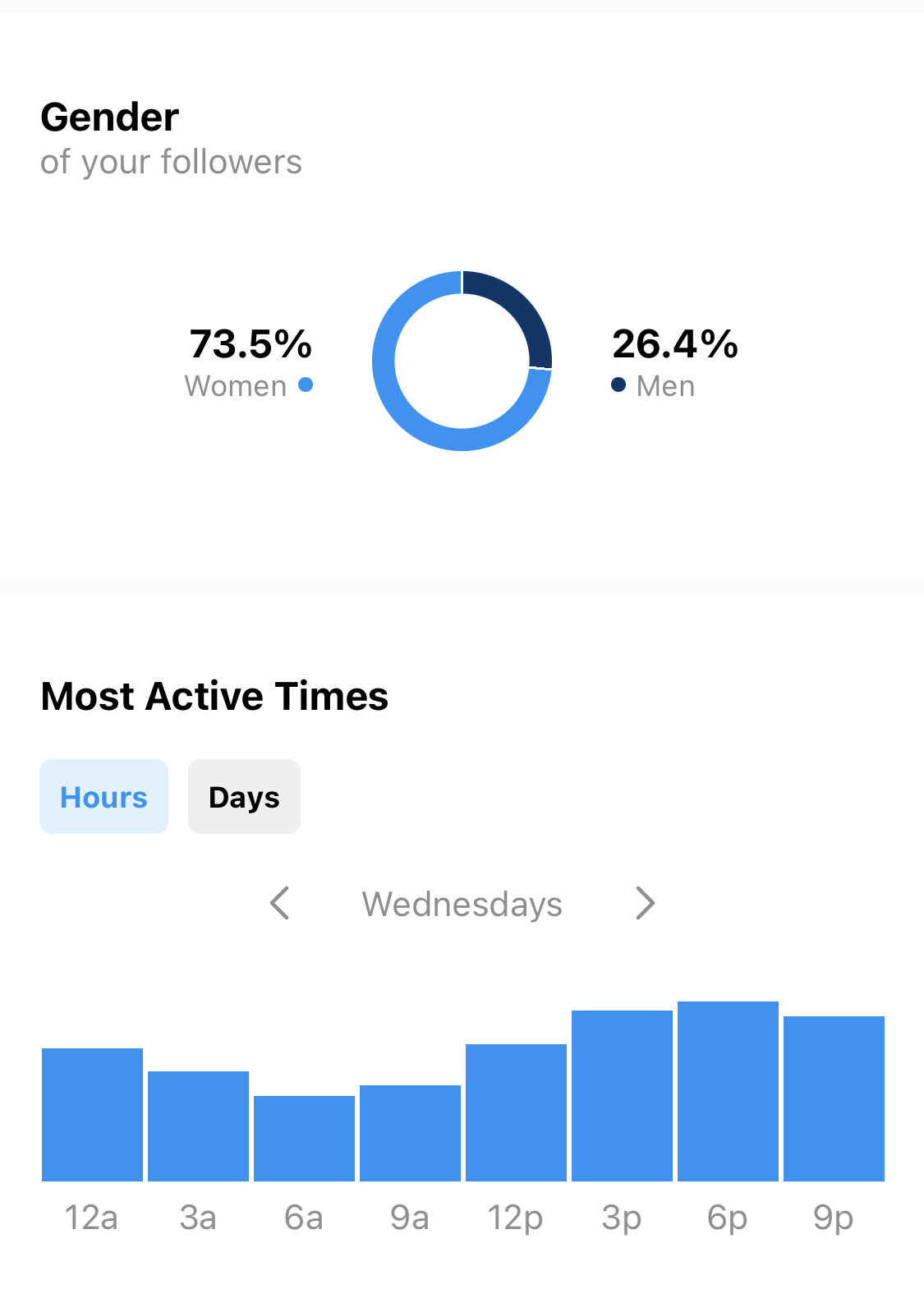Image resolution: width=924 pixels, height=1294 pixels.
Task: Select the 12p activity bar
Action: (516, 1113)
